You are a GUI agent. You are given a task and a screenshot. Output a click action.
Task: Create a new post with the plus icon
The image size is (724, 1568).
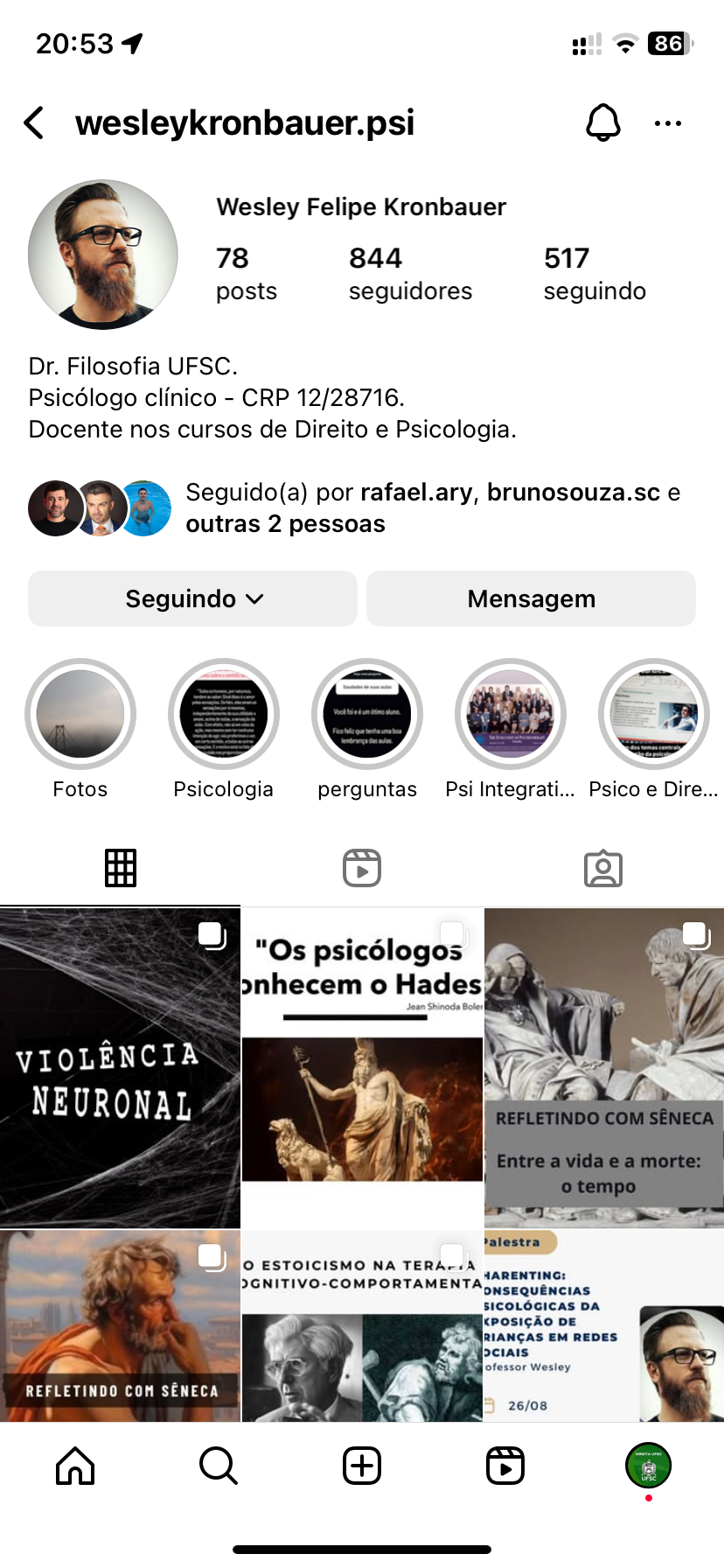click(x=362, y=1466)
